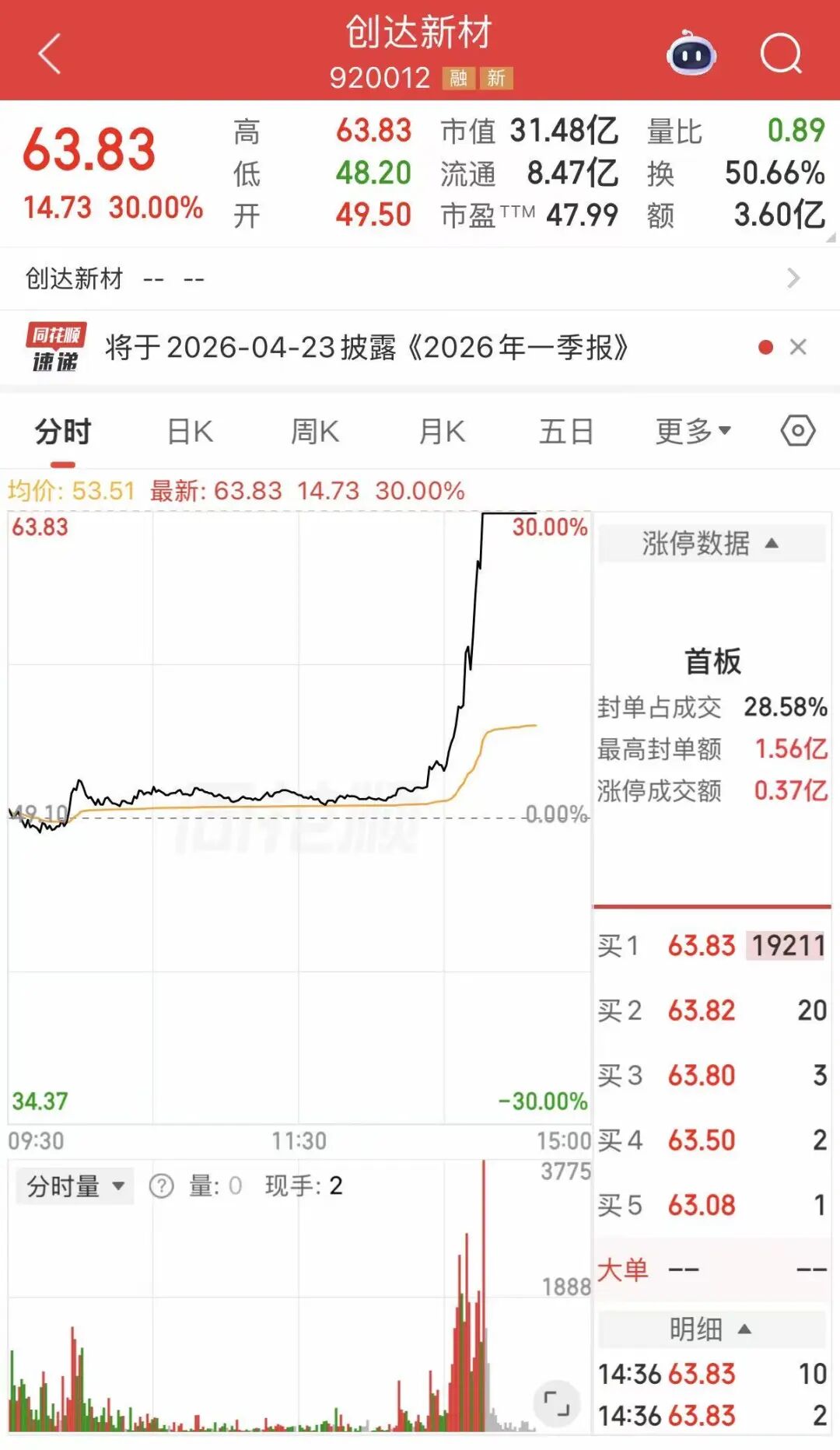The height and width of the screenshot is (1450, 840).
Task: Open the 2026年一季报 disclosure notice
Action: tap(366, 348)
